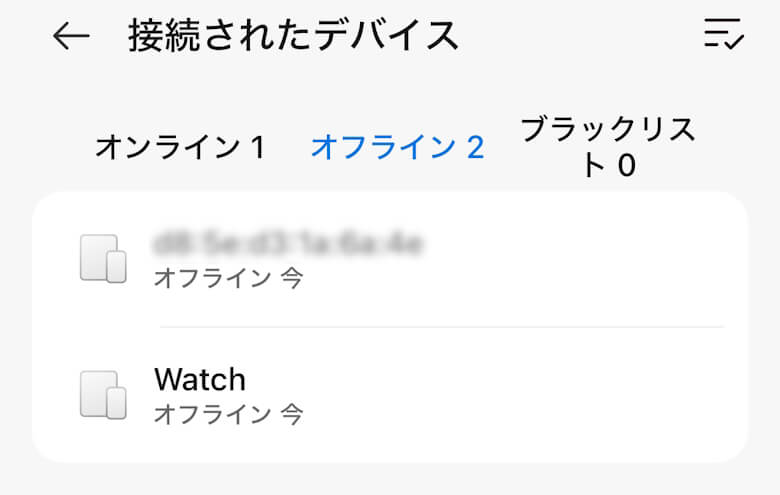Open the blurred MAC address device row

click(x=390, y=258)
